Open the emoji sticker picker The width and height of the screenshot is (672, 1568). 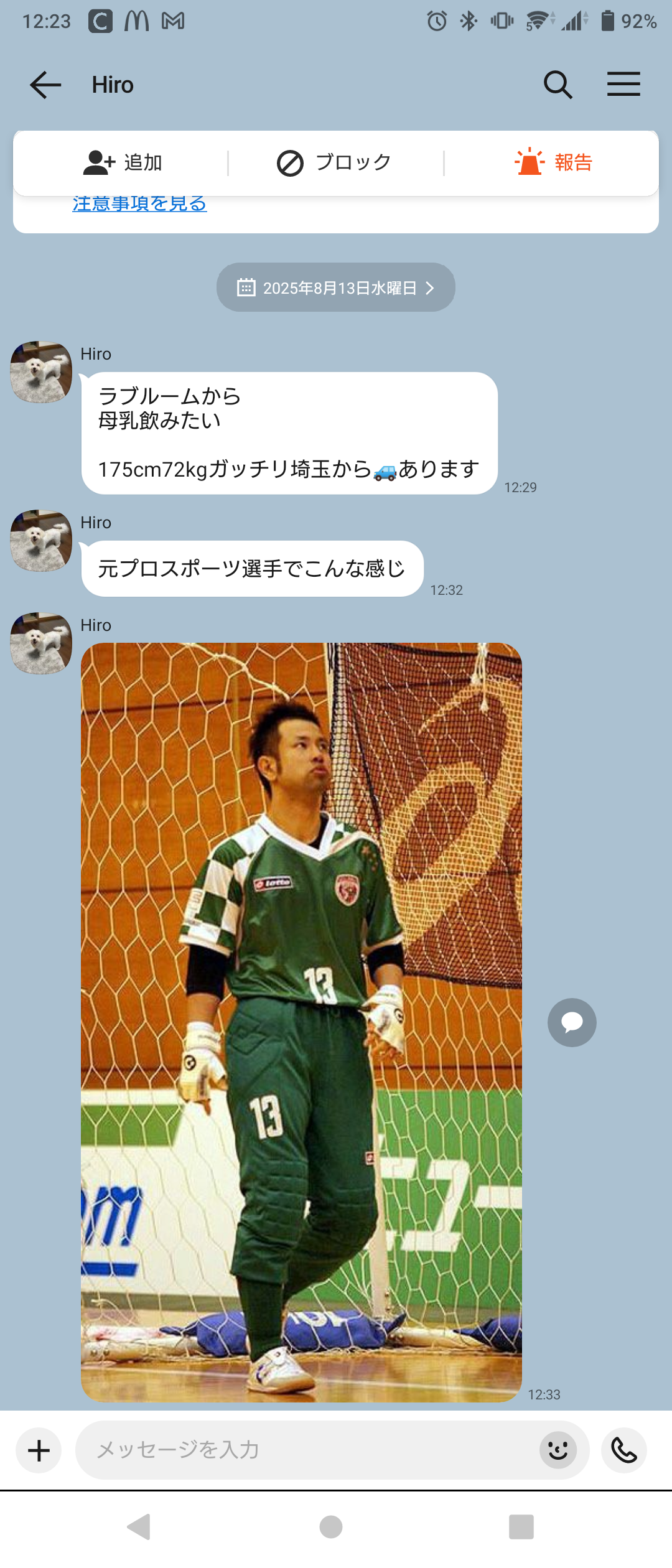pos(558,1450)
